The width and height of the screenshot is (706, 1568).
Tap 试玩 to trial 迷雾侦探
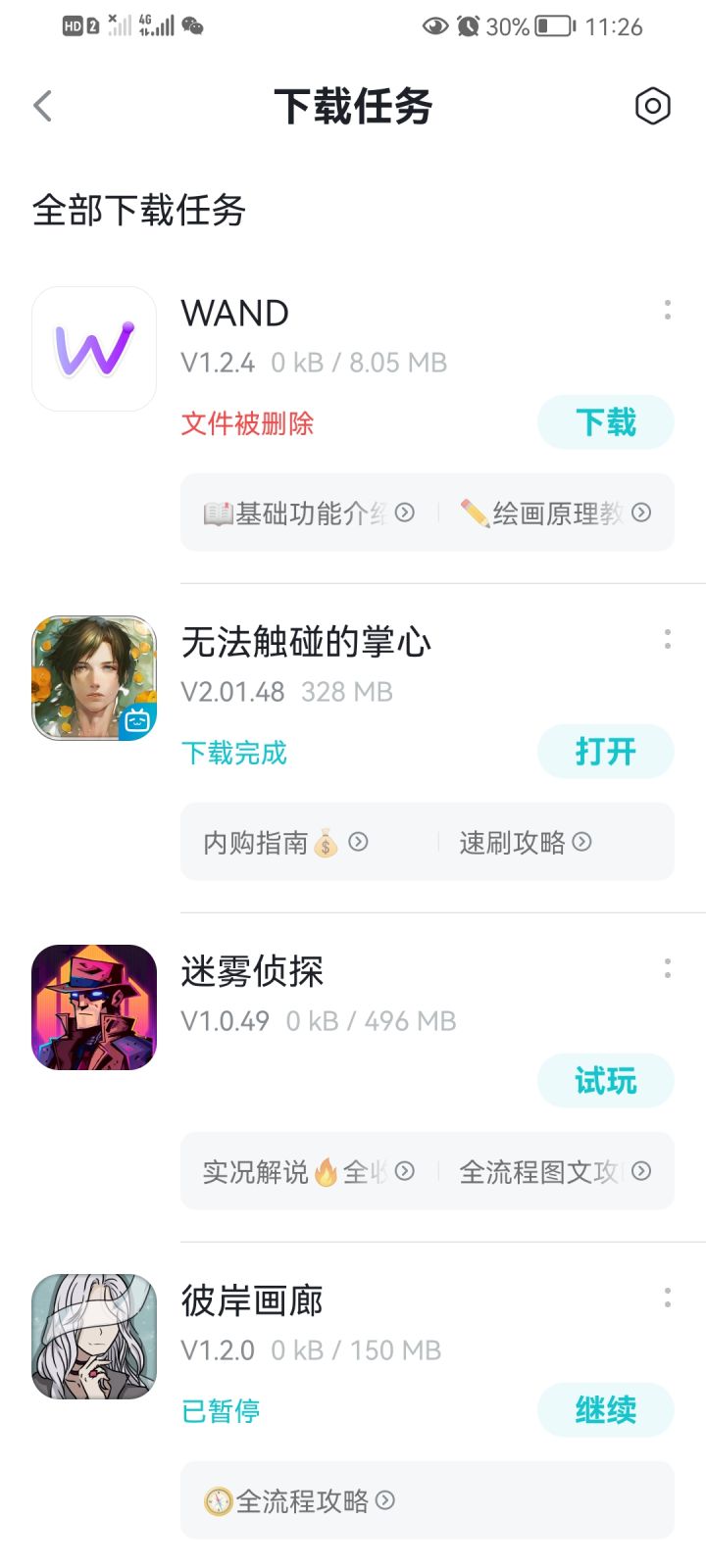pyautogui.click(x=605, y=1080)
